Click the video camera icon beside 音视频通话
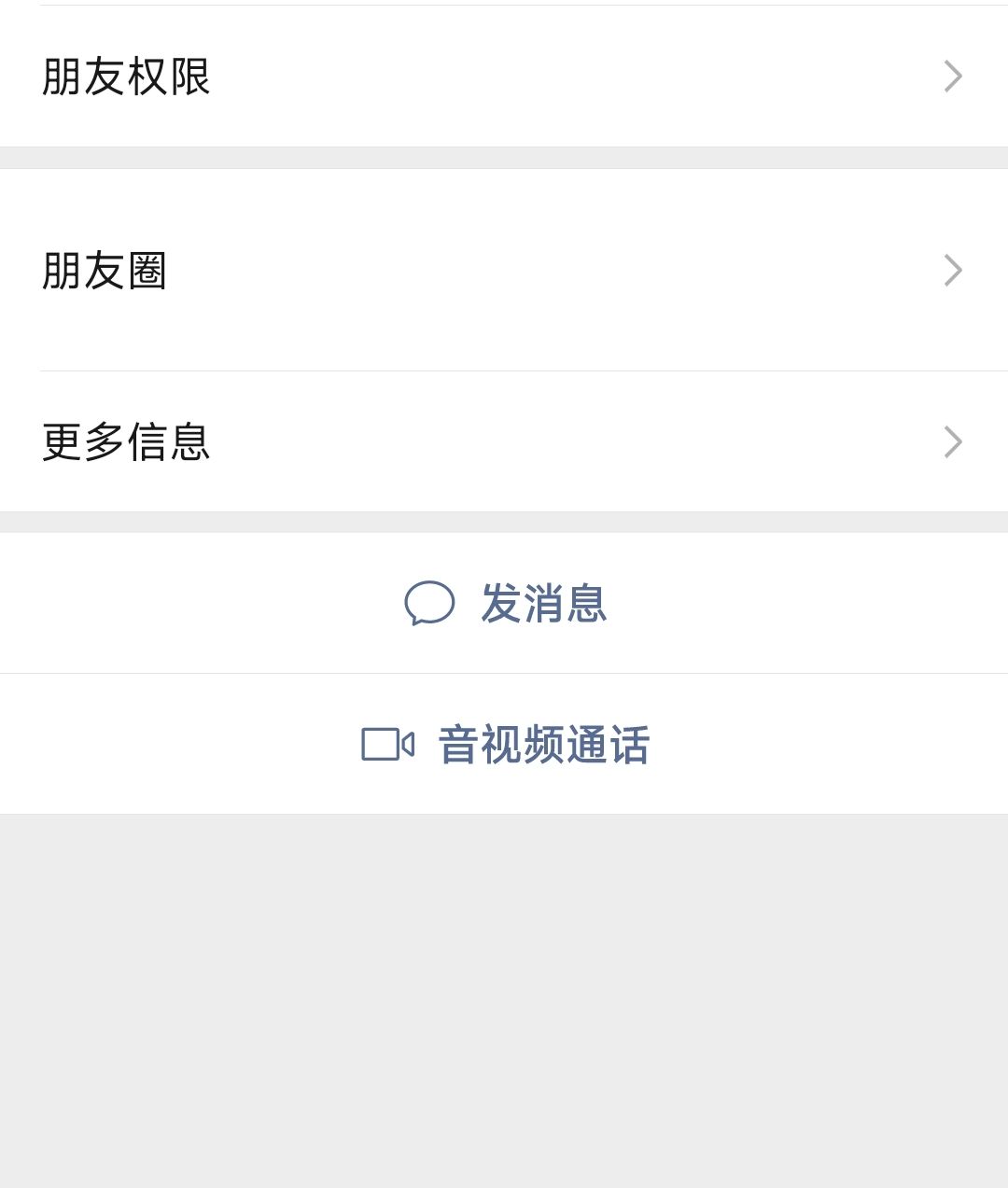This screenshot has width=1008, height=1188. click(387, 745)
